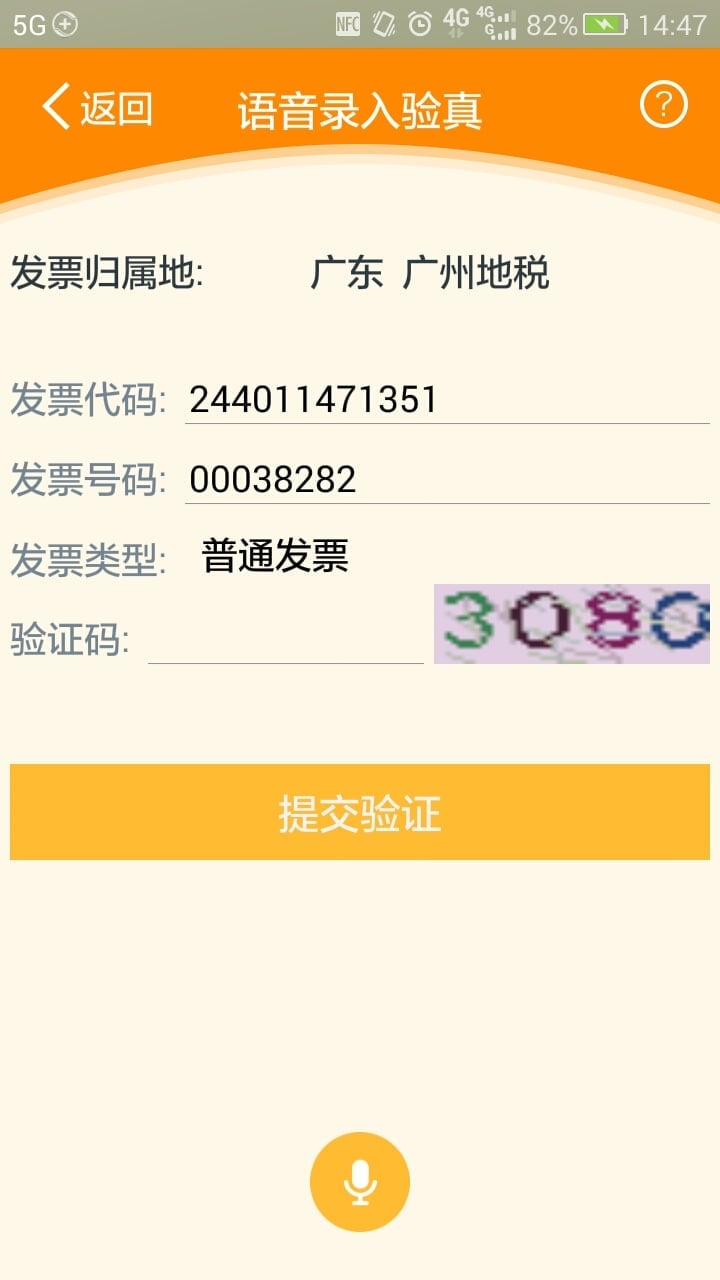Viewport: 720px width, 1280px height.
Task: Tap the 提交验证 button
Action: (360, 812)
